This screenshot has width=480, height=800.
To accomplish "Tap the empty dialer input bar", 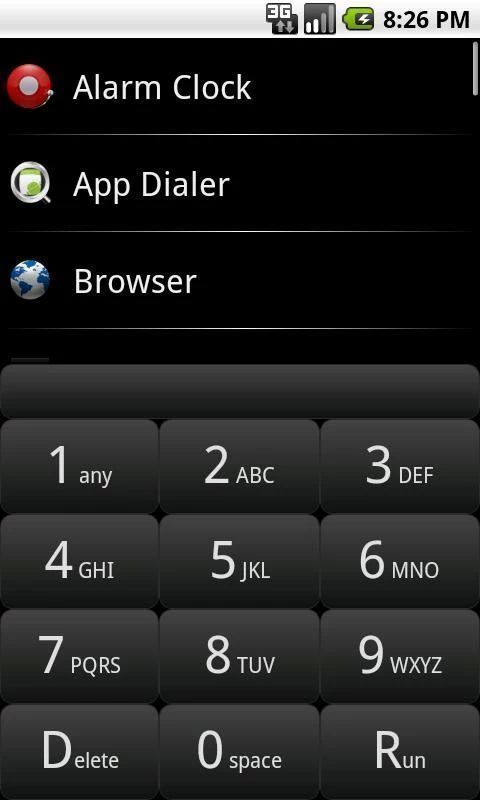I will pos(240,391).
